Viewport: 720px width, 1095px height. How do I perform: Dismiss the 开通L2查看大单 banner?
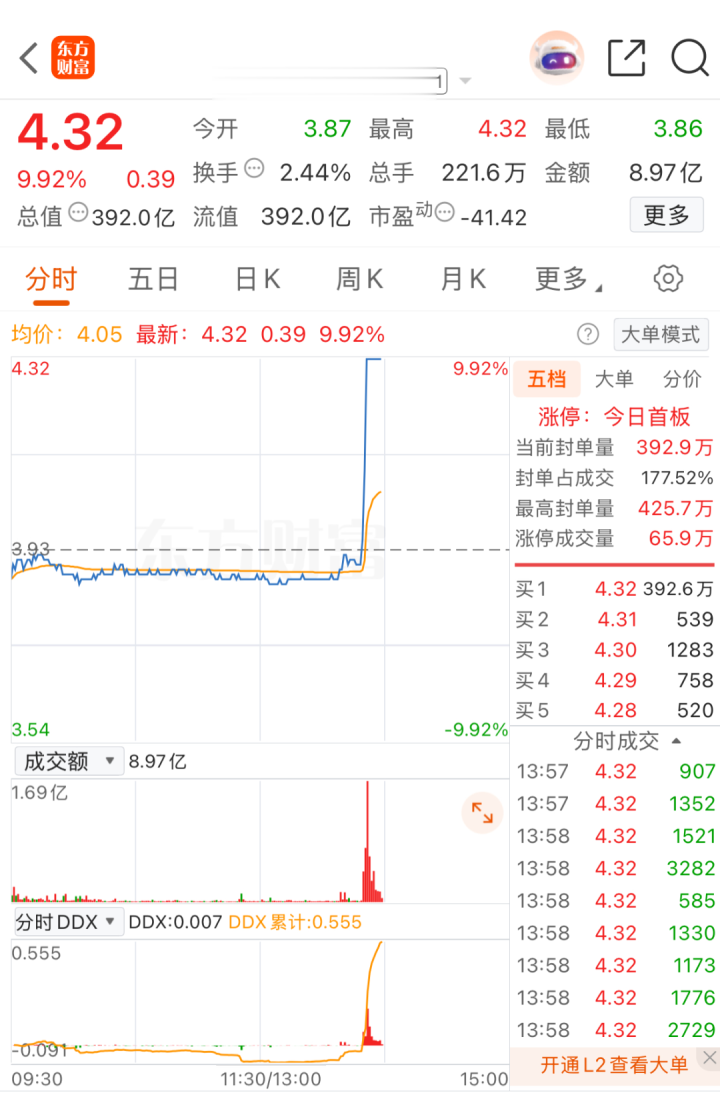pyautogui.click(x=709, y=1057)
